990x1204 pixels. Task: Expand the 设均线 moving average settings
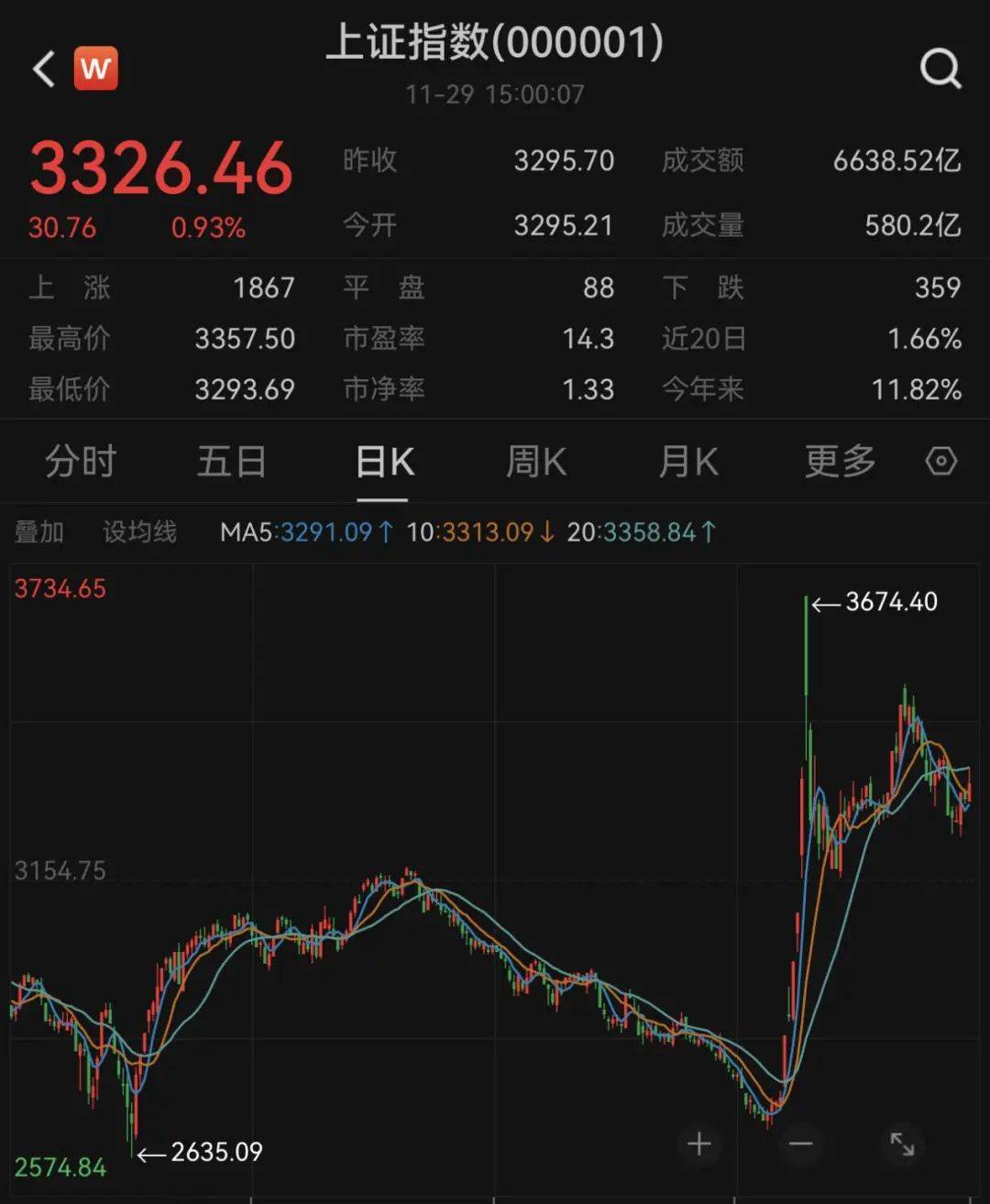[x=137, y=531]
